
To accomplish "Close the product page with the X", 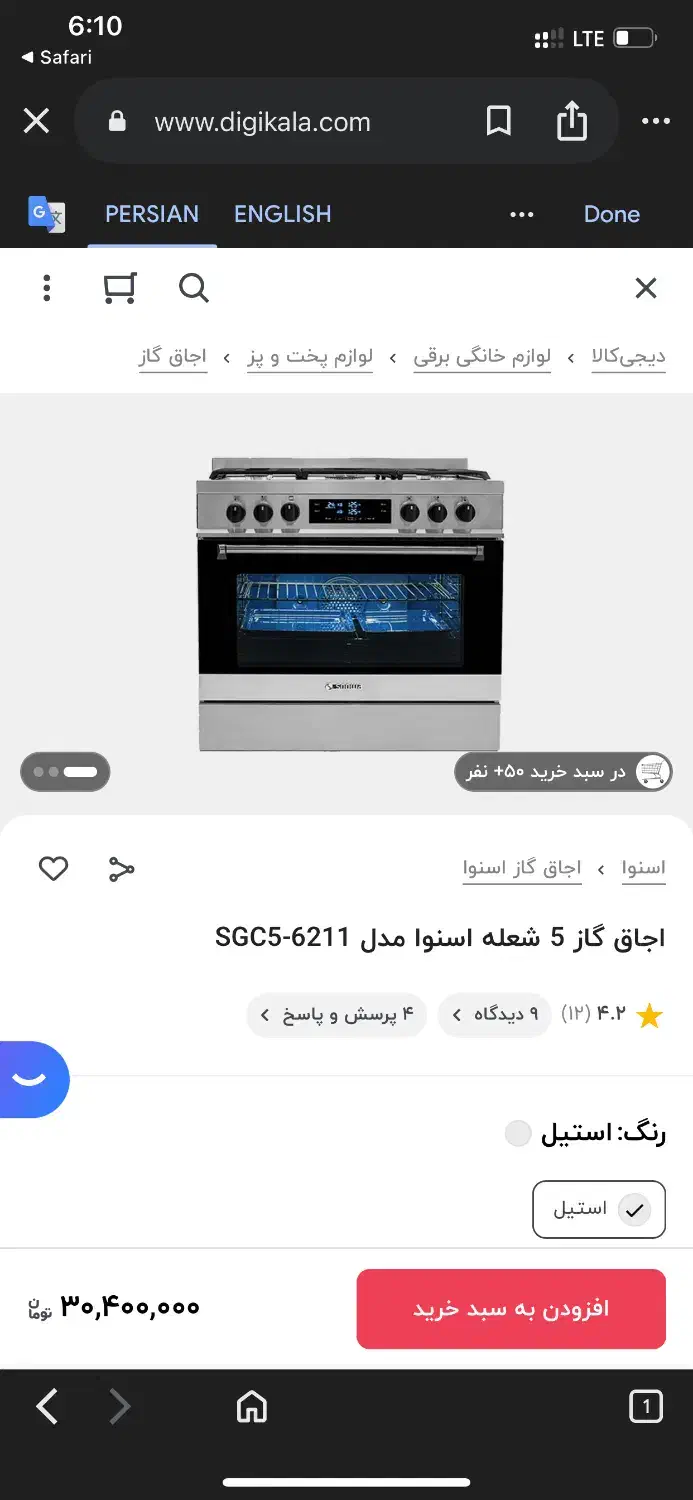I will tap(646, 289).
